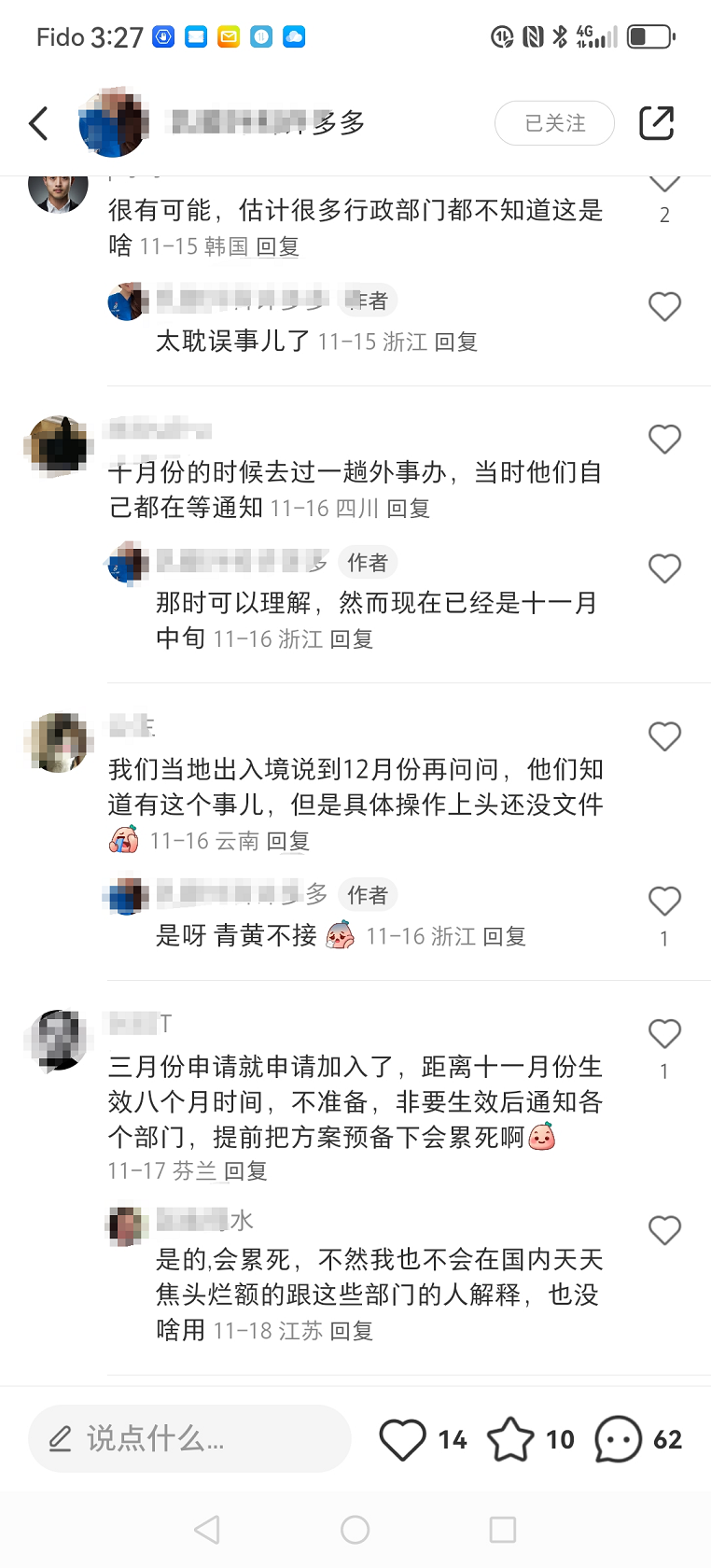The width and height of the screenshot is (711, 1568).
Task: Like the comment about 出入境说到12月份再问问
Action: tap(664, 736)
